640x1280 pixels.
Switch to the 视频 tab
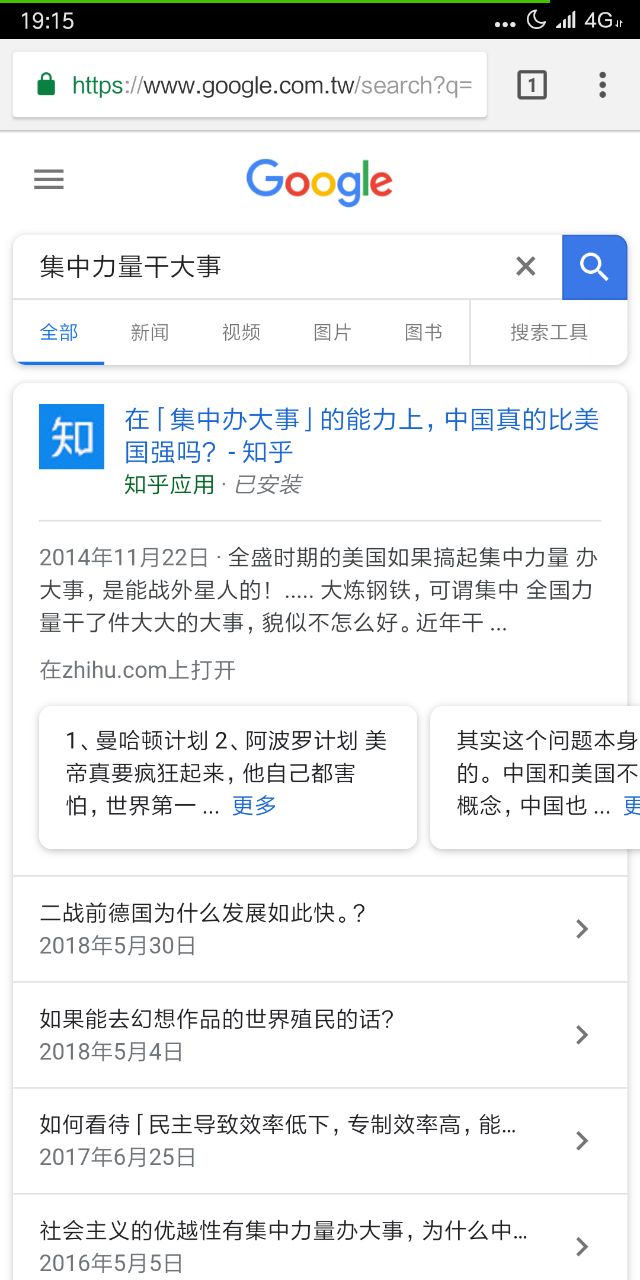pyautogui.click(x=241, y=332)
